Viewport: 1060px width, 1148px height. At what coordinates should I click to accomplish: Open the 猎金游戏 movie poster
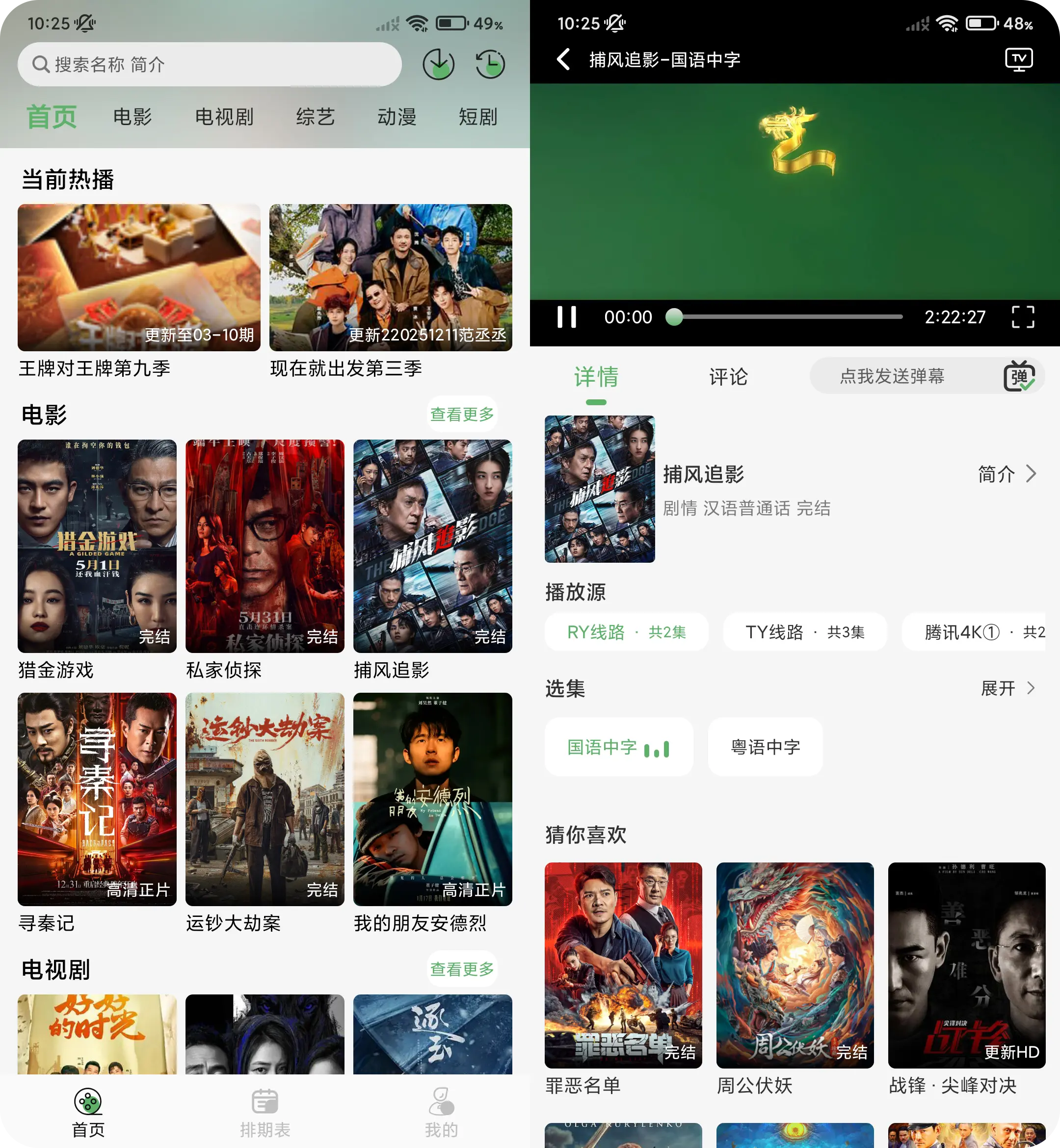tap(97, 546)
